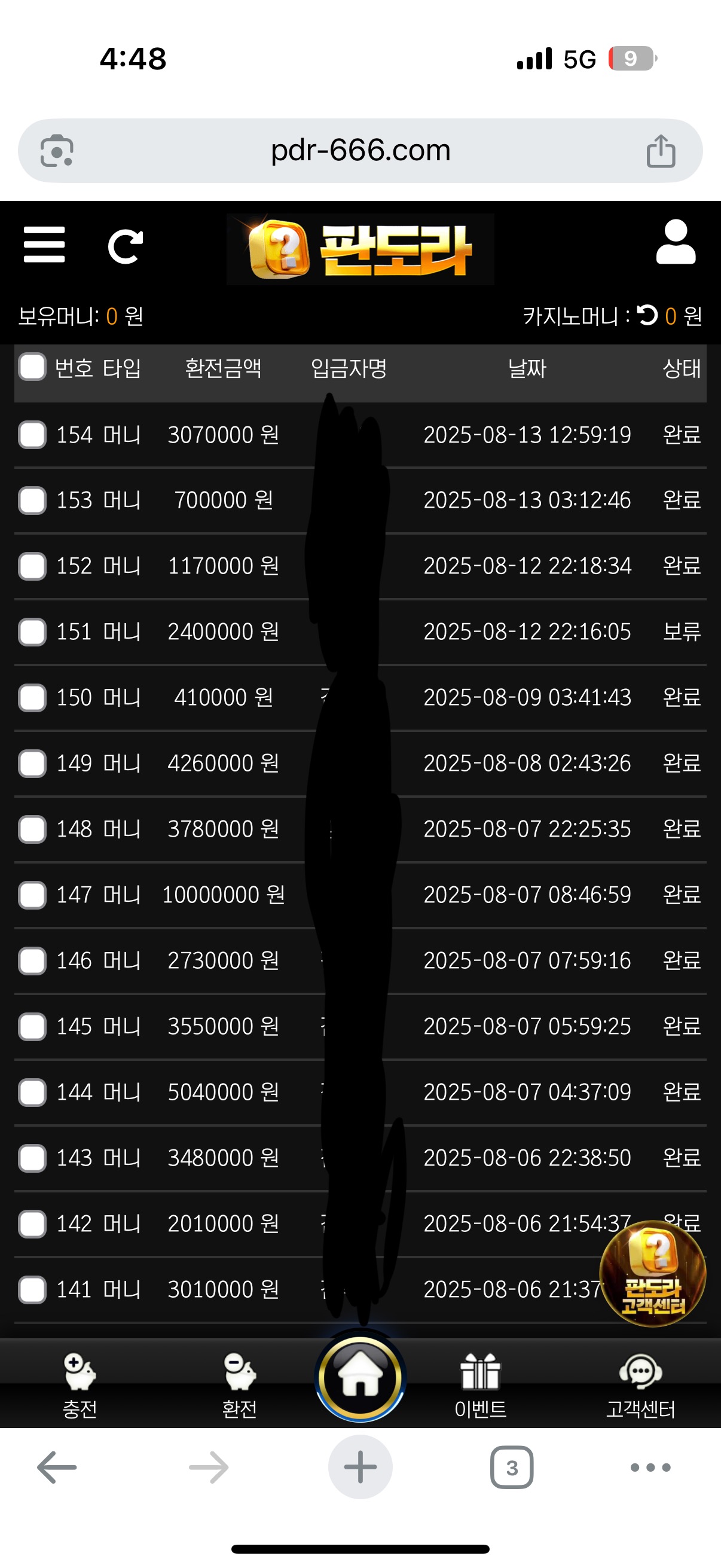Screen dimensions: 721x1568
Task: Select checkbox for entry 151
Action: point(32,632)
